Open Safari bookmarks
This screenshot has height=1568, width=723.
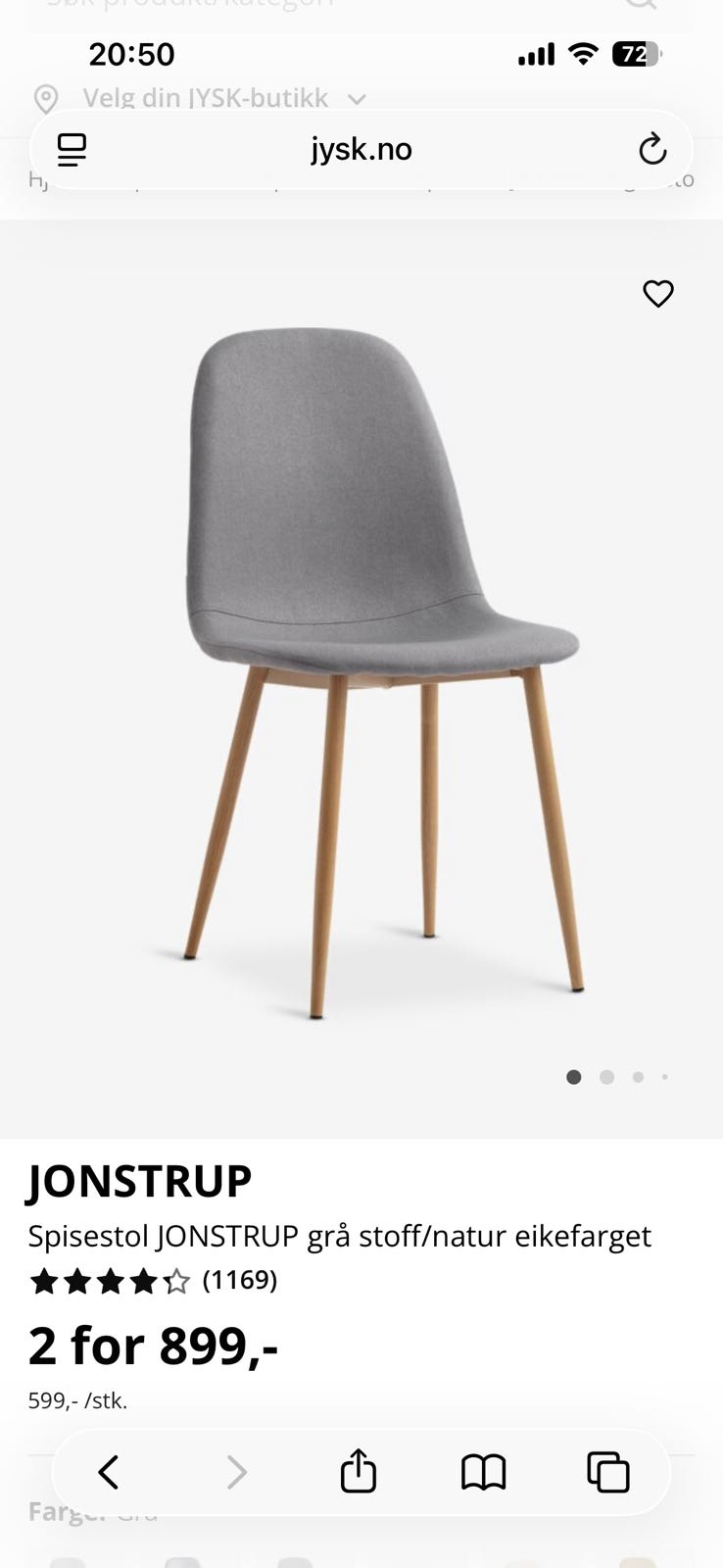click(x=483, y=1472)
